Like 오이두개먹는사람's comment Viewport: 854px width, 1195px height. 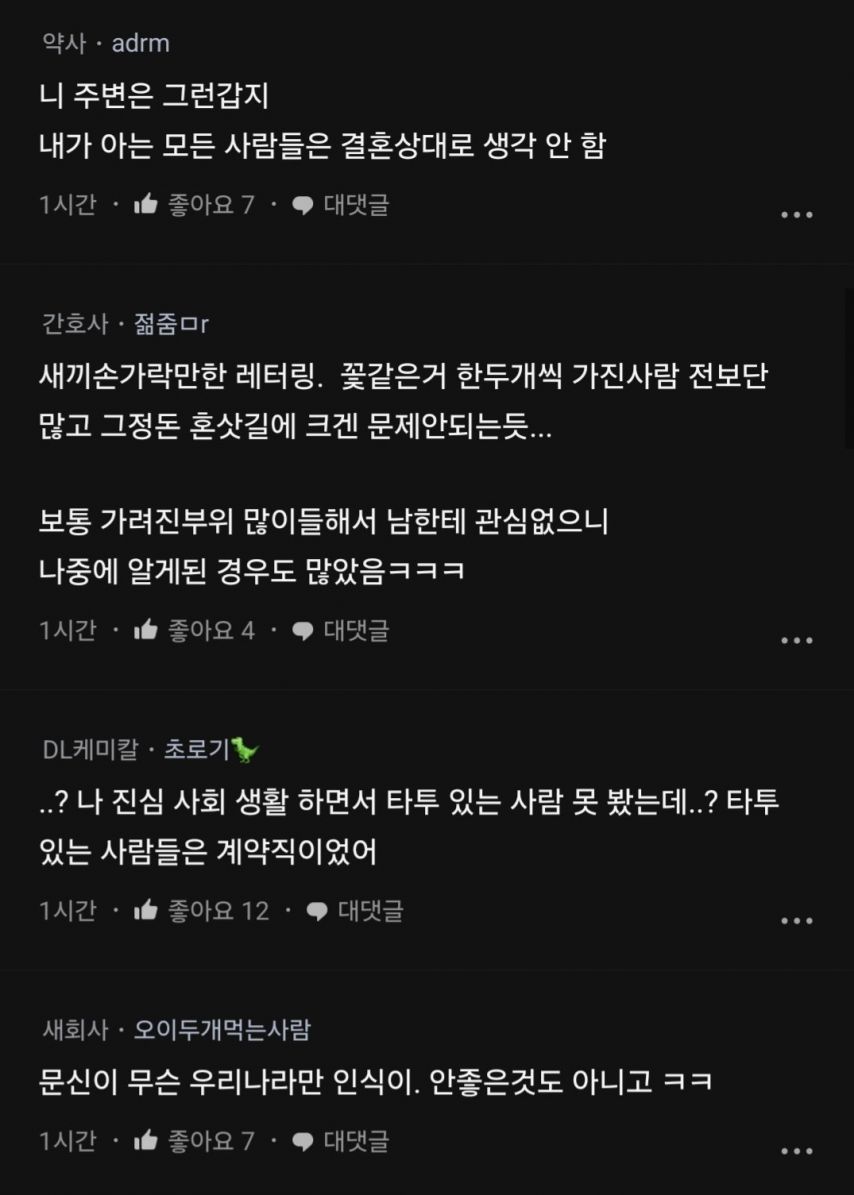[147, 1141]
